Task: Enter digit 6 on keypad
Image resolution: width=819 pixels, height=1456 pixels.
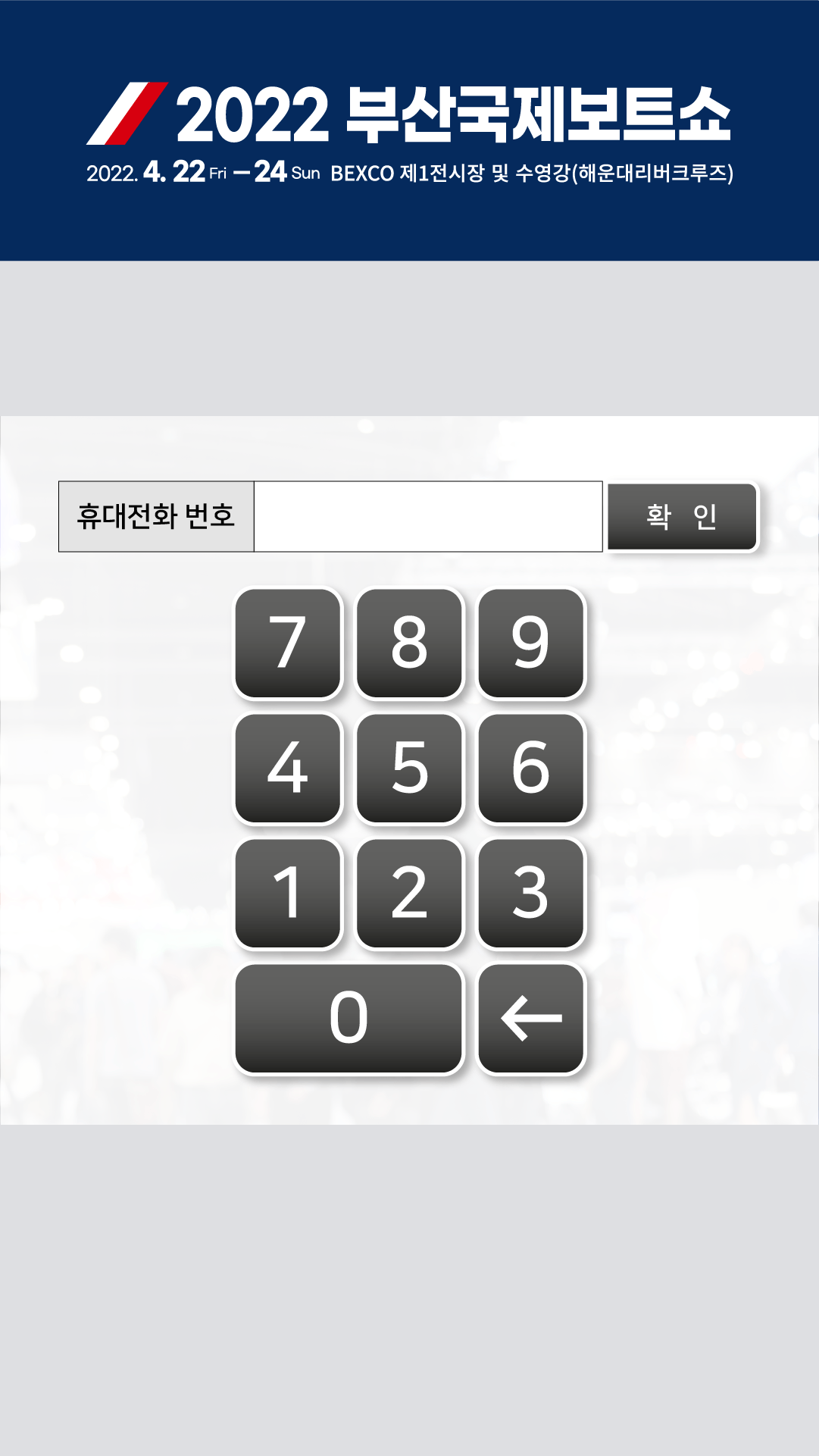Action: [531, 768]
